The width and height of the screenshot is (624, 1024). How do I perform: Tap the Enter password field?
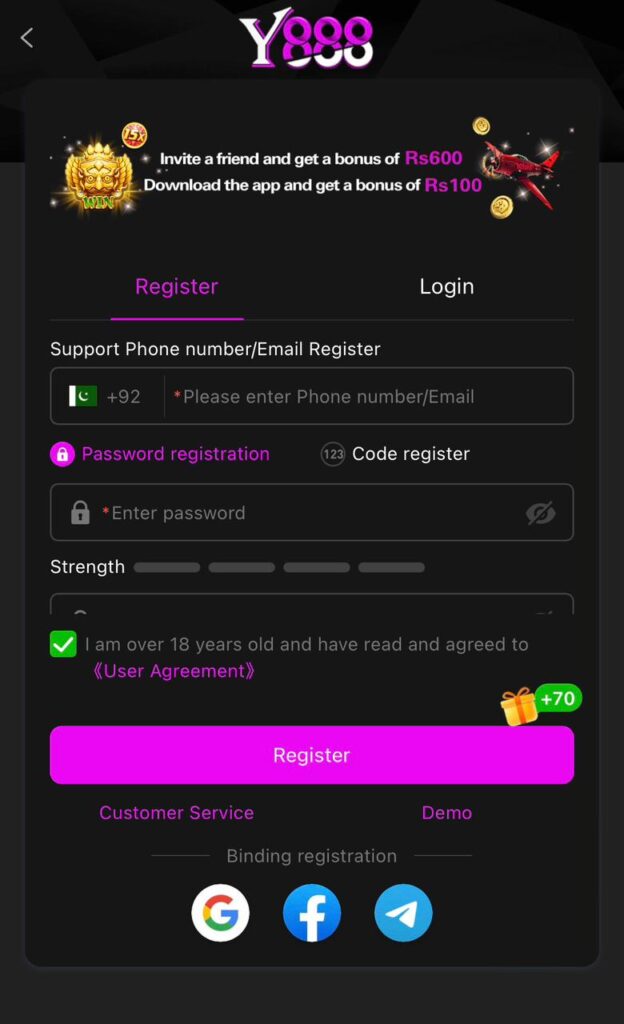coord(300,513)
